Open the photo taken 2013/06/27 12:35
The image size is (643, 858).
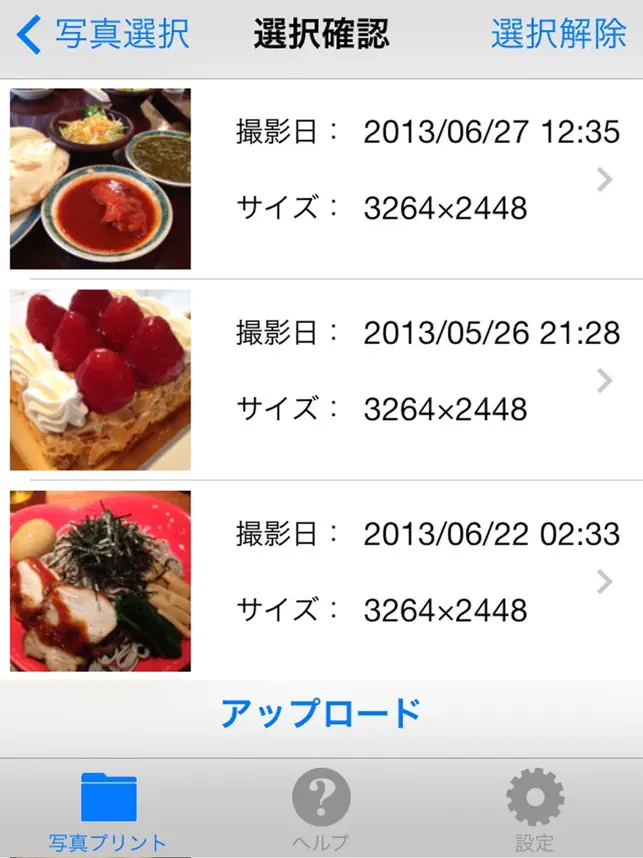point(321,179)
